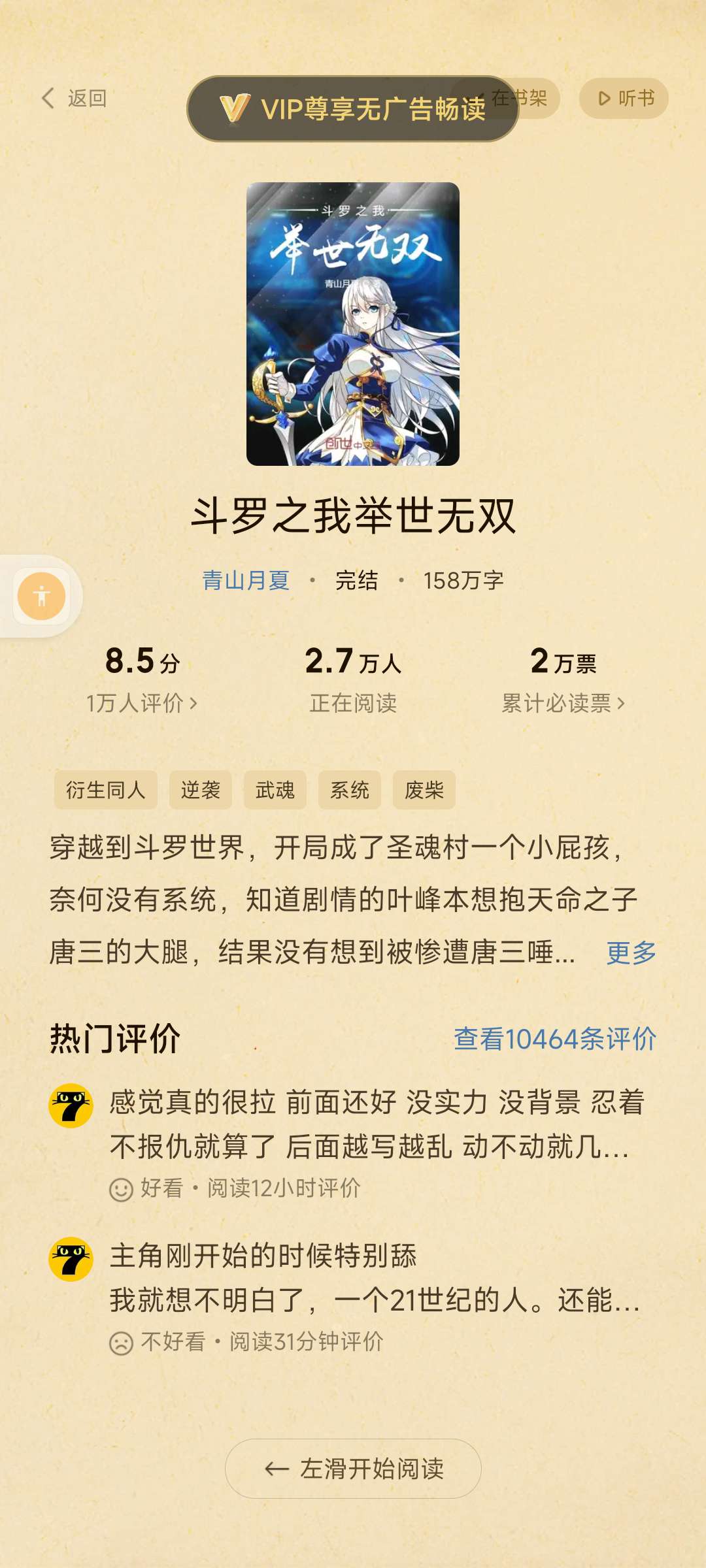Select the 衍生同人 tag
Viewport: 706px width, 1568px height.
coord(105,791)
